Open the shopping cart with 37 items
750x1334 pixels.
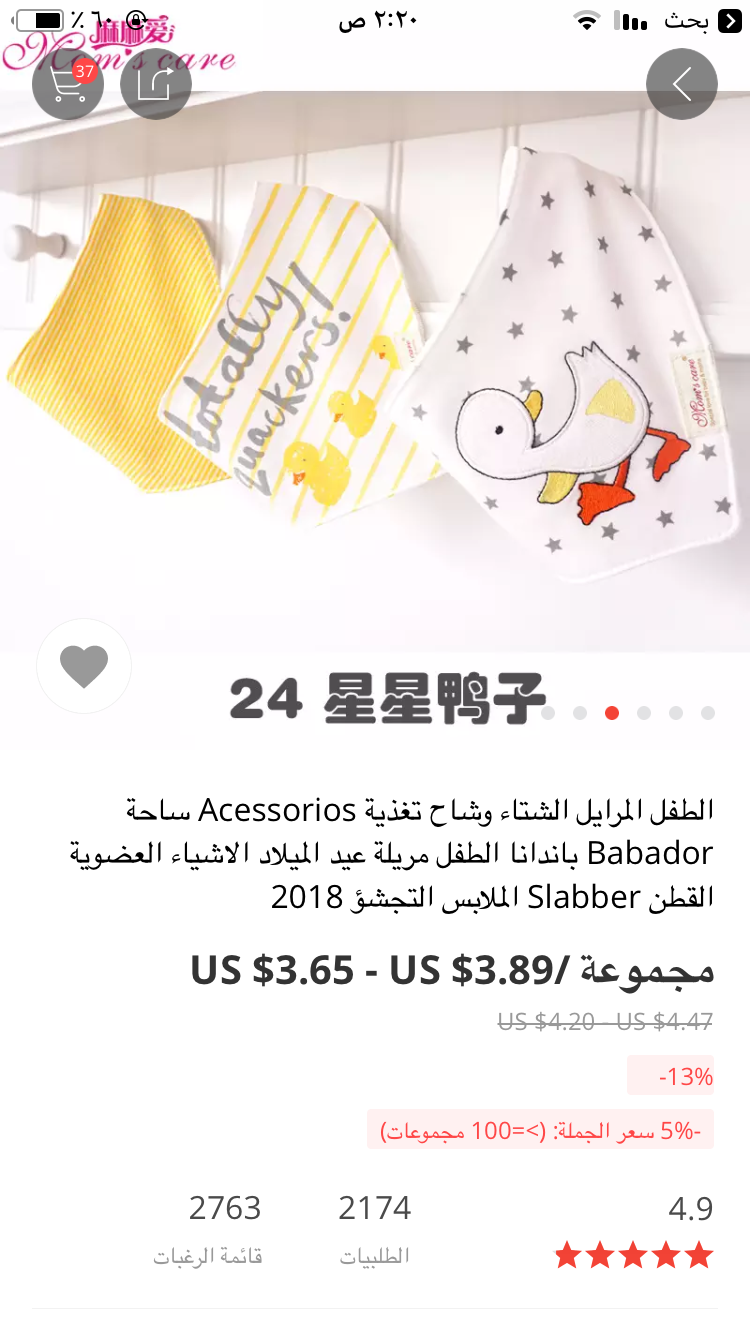click(68, 84)
